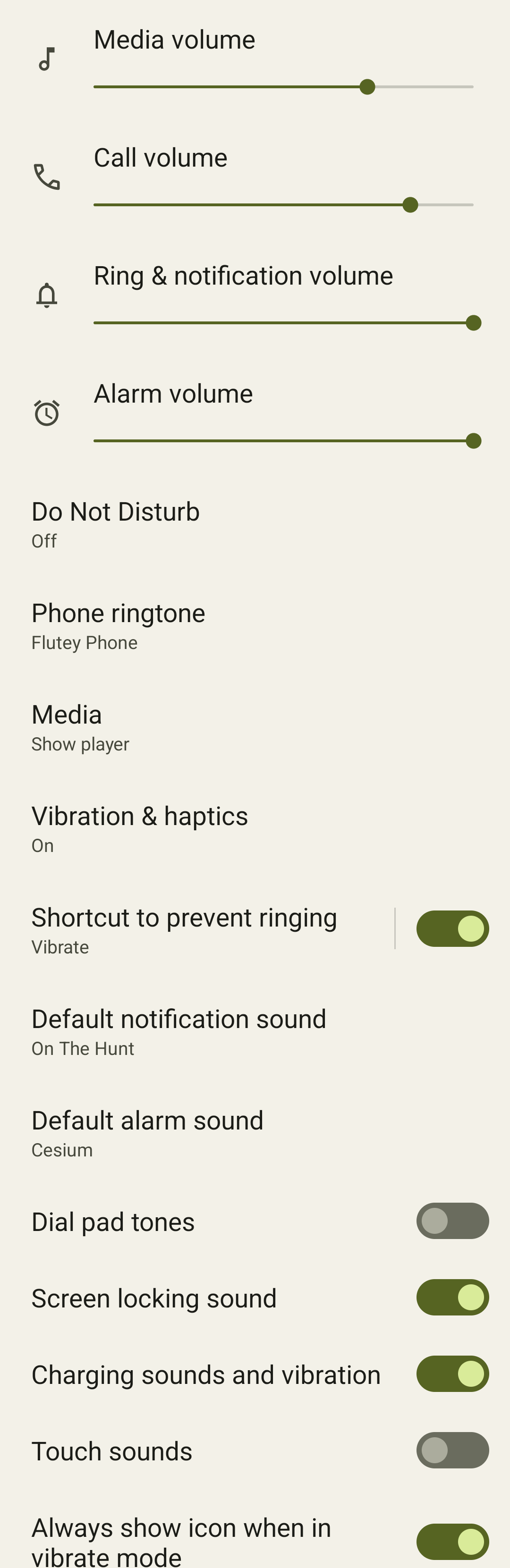510x1568 pixels.
Task: Toggle Always show icon in vibrate mode
Action: coord(452,1542)
